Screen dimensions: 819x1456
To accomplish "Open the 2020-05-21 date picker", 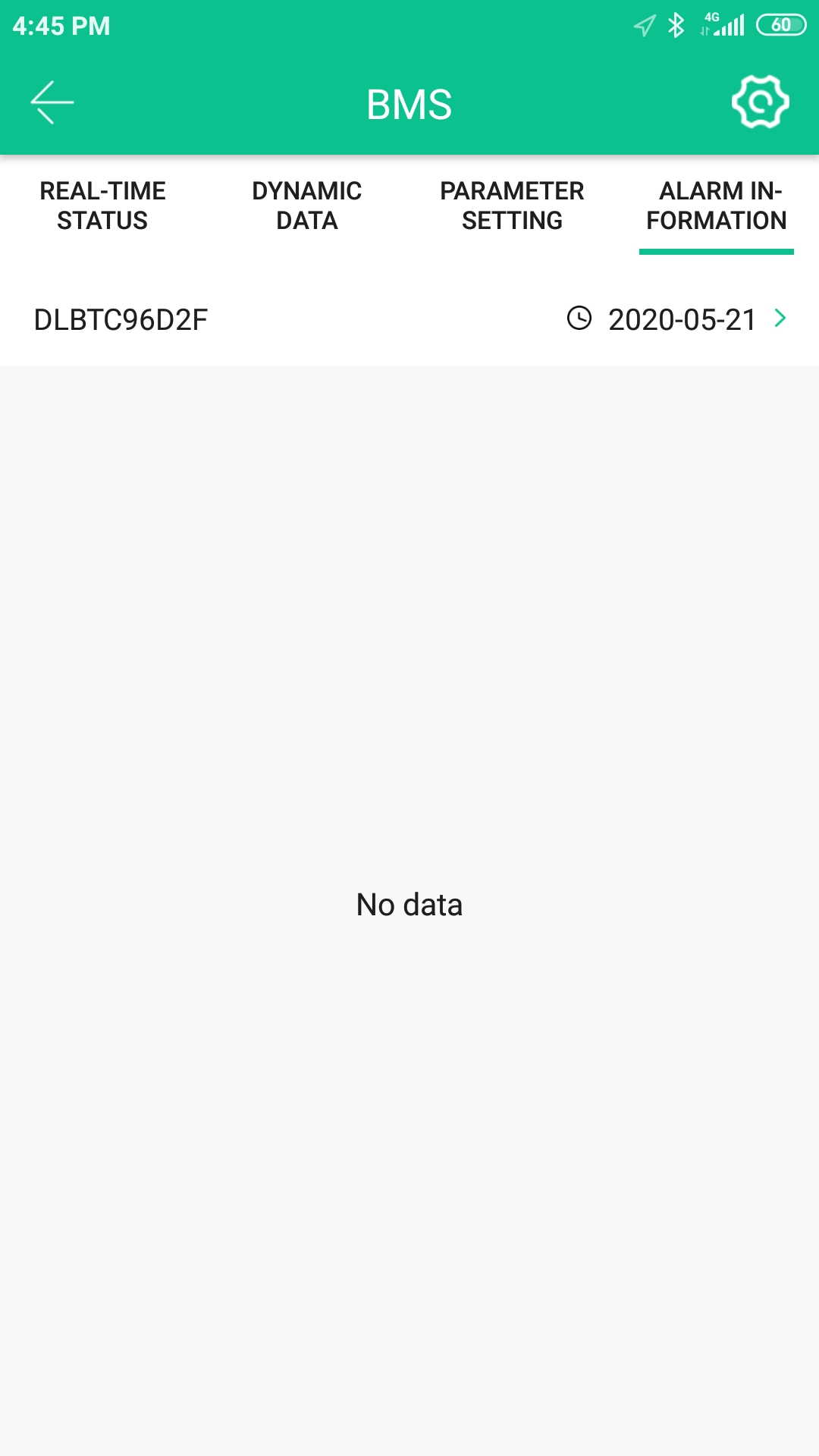I will click(677, 319).
